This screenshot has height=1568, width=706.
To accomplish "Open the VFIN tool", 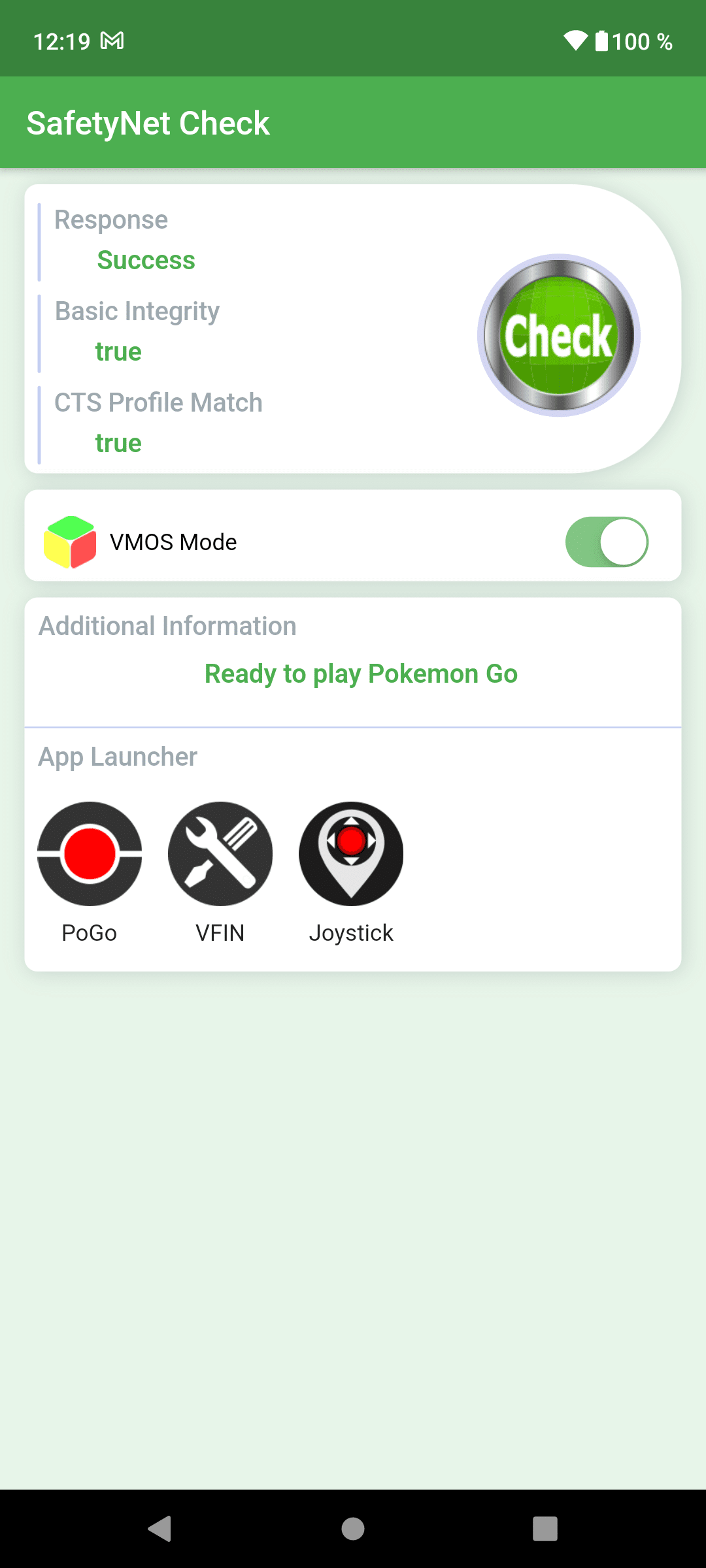I will click(x=220, y=854).
